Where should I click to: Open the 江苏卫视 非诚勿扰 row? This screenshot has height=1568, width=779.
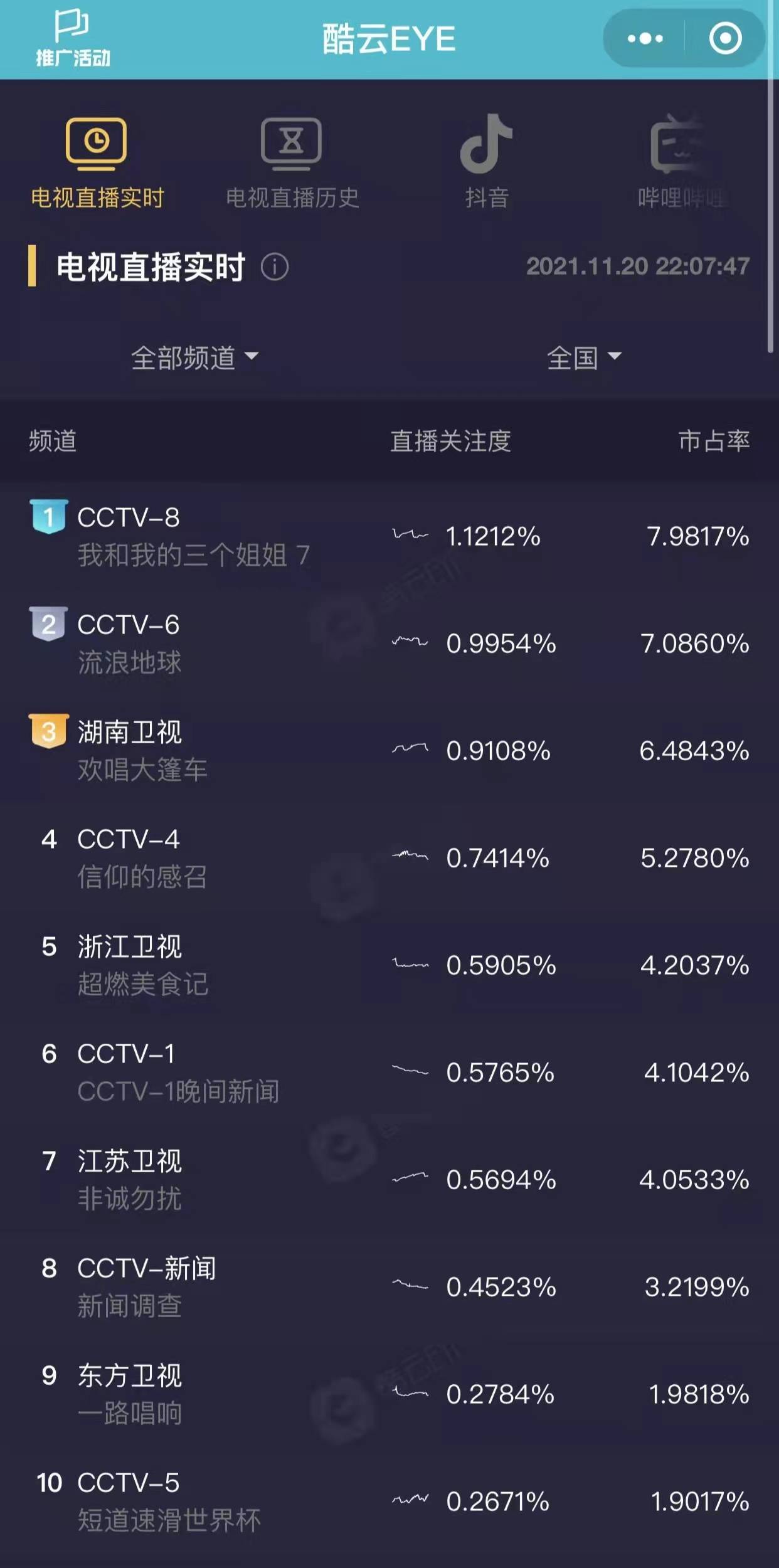(389, 1179)
